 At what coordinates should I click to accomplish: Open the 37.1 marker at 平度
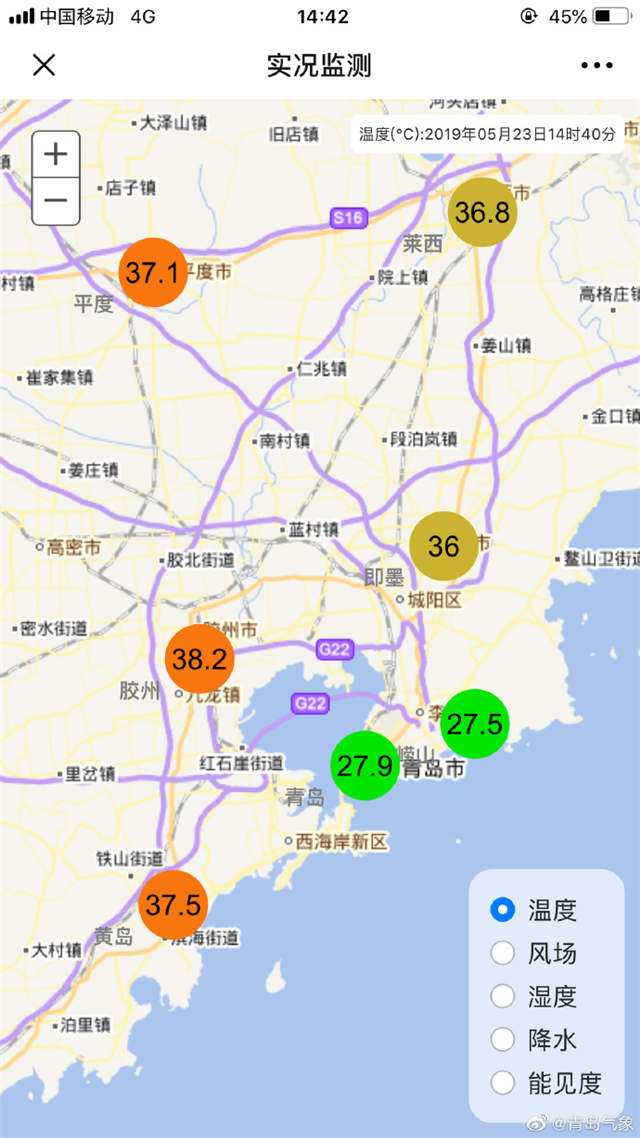click(x=153, y=272)
